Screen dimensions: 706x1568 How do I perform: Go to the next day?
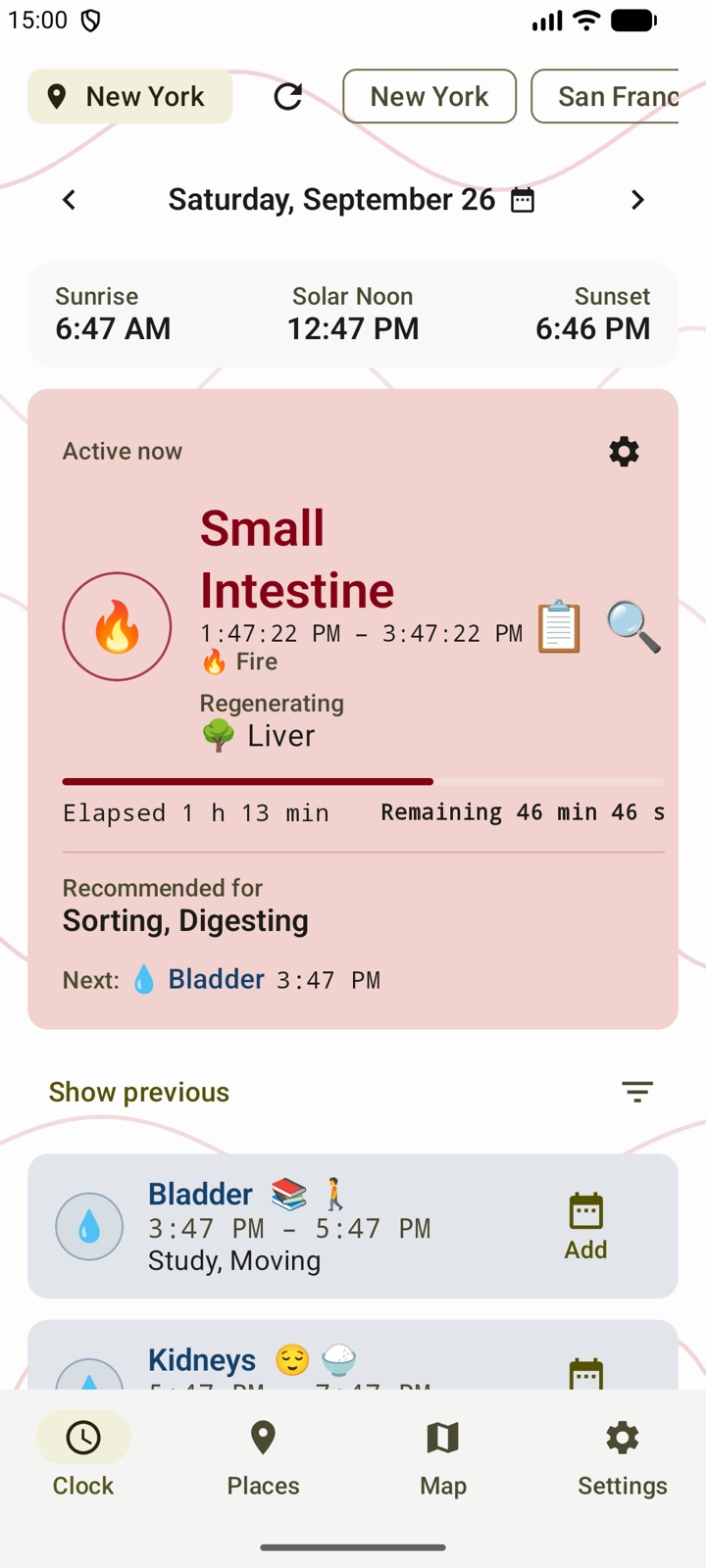(637, 200)
